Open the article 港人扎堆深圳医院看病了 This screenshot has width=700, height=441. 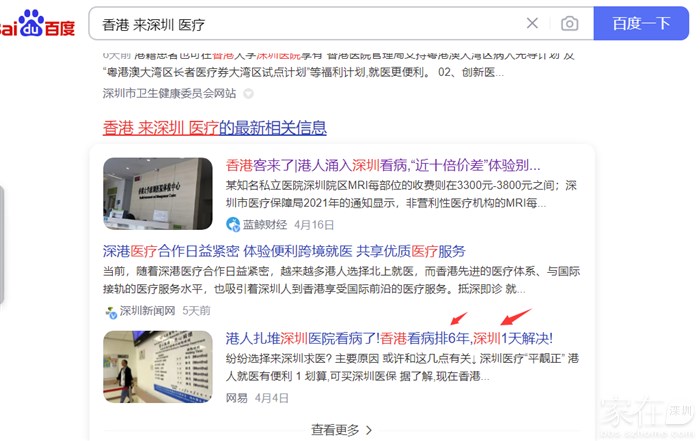click(x=389, y=338)
